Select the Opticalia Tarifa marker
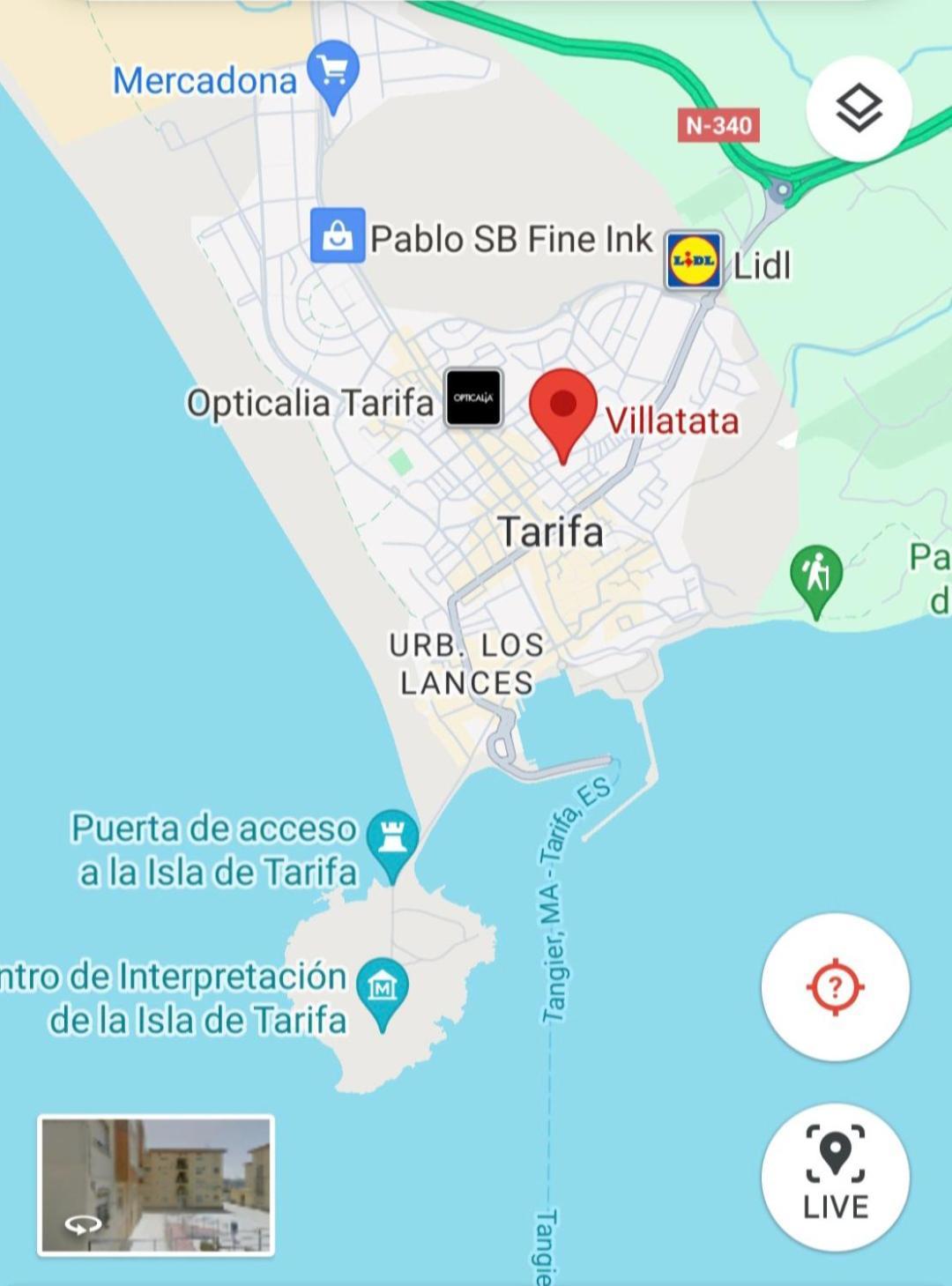The width and height of the screenshot is (952, 1286). [473, 398]
